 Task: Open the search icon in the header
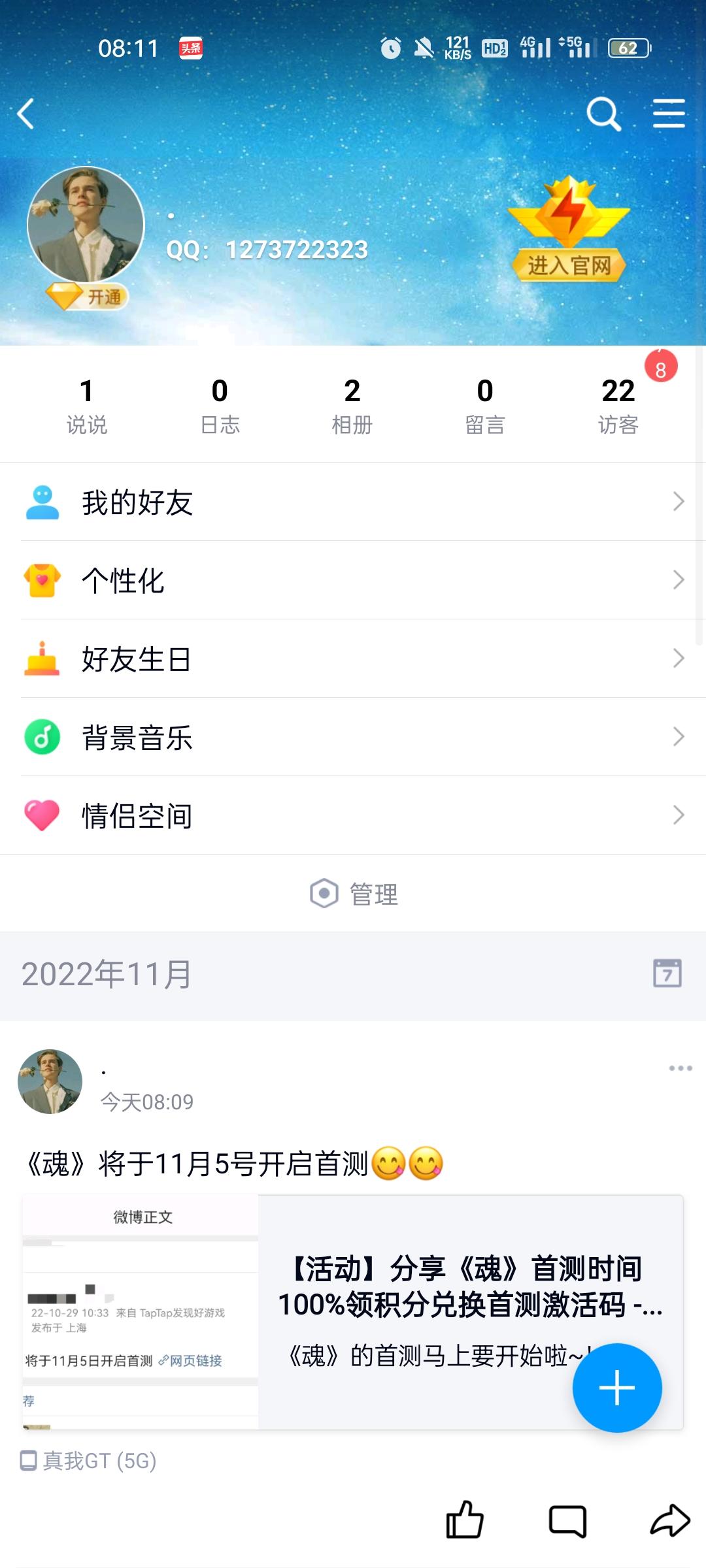603,114
